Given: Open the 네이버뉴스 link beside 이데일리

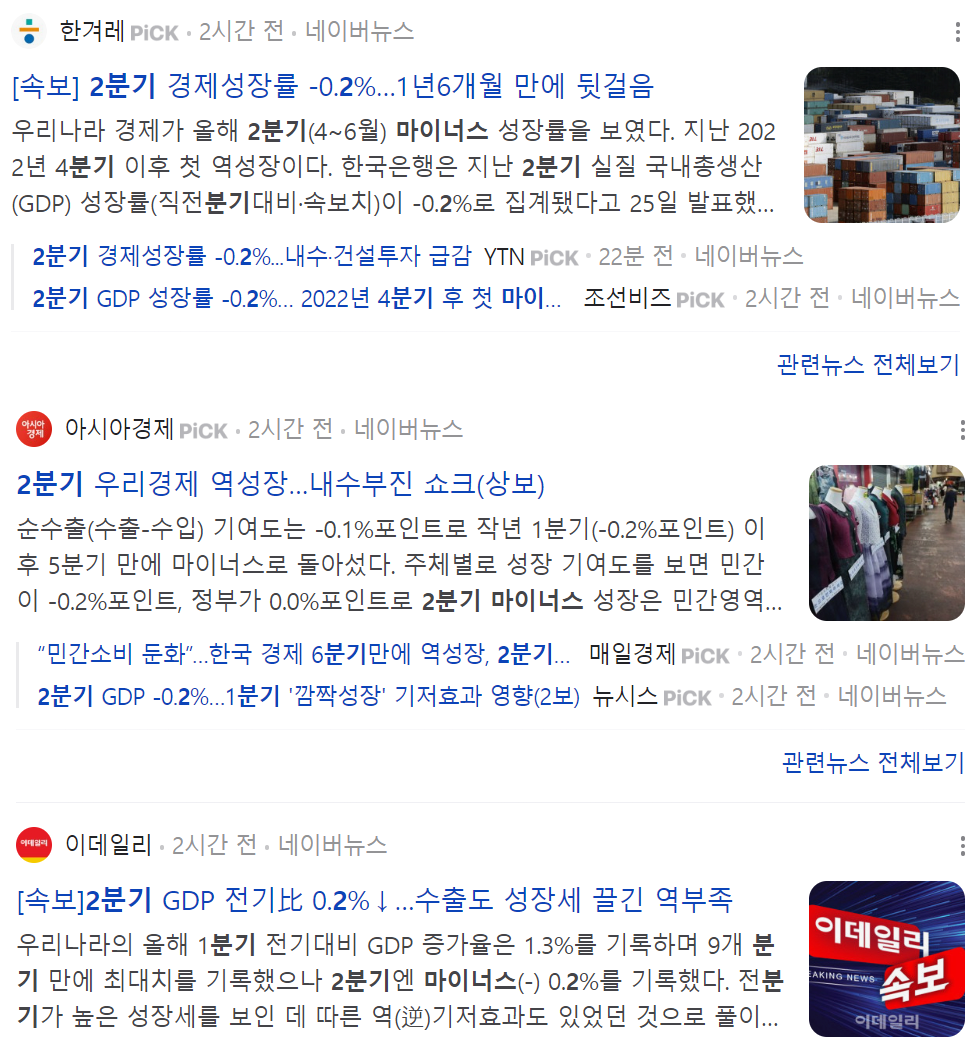Looking at the screenshot, I should pyautogui.click(x=332, y=845).
